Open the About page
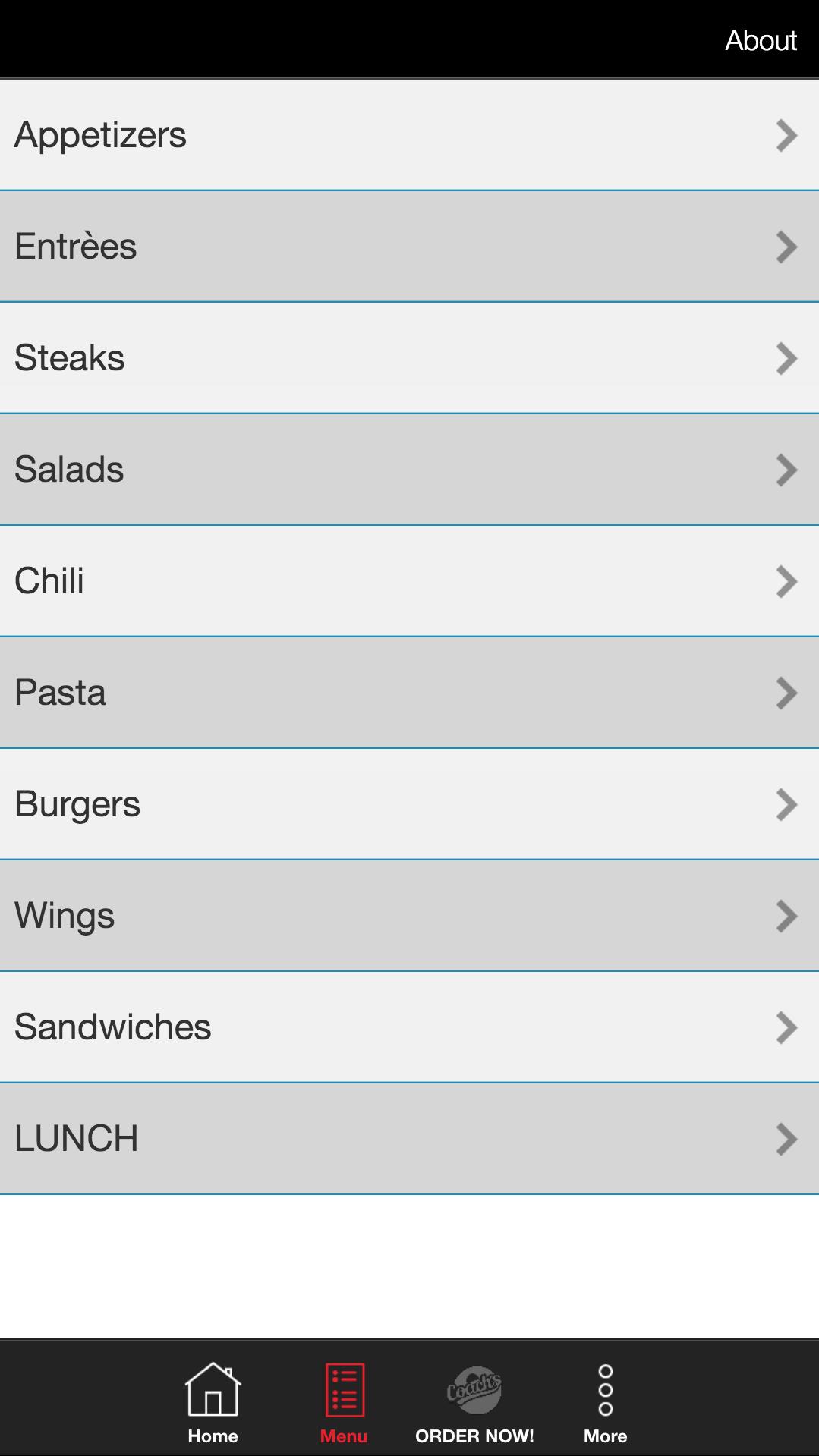The height and width of the screenshot is (1456, 819). pos(761,40)
